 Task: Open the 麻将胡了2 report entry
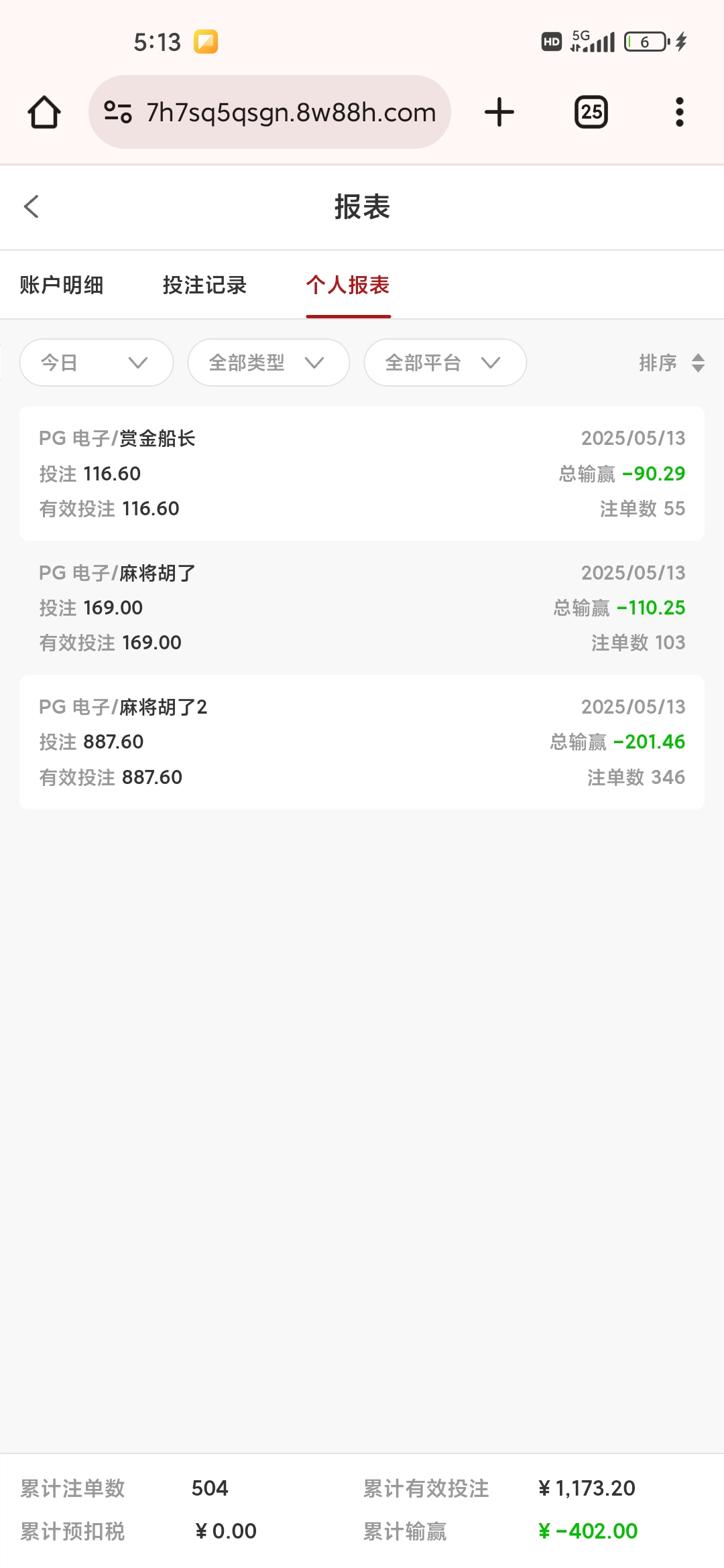click(x=362, y=742)
